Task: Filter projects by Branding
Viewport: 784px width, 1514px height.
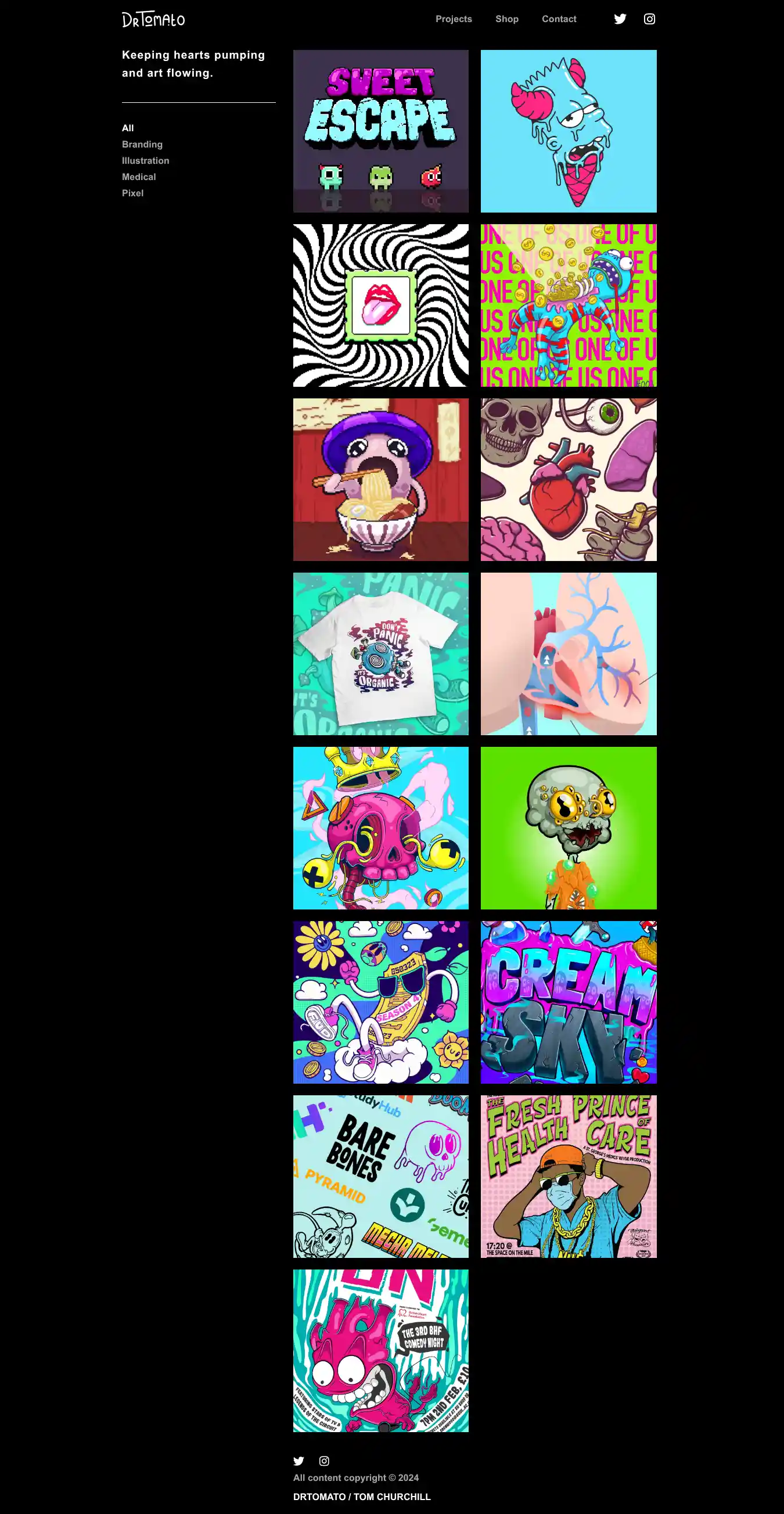Action: [x=142, y=144]
